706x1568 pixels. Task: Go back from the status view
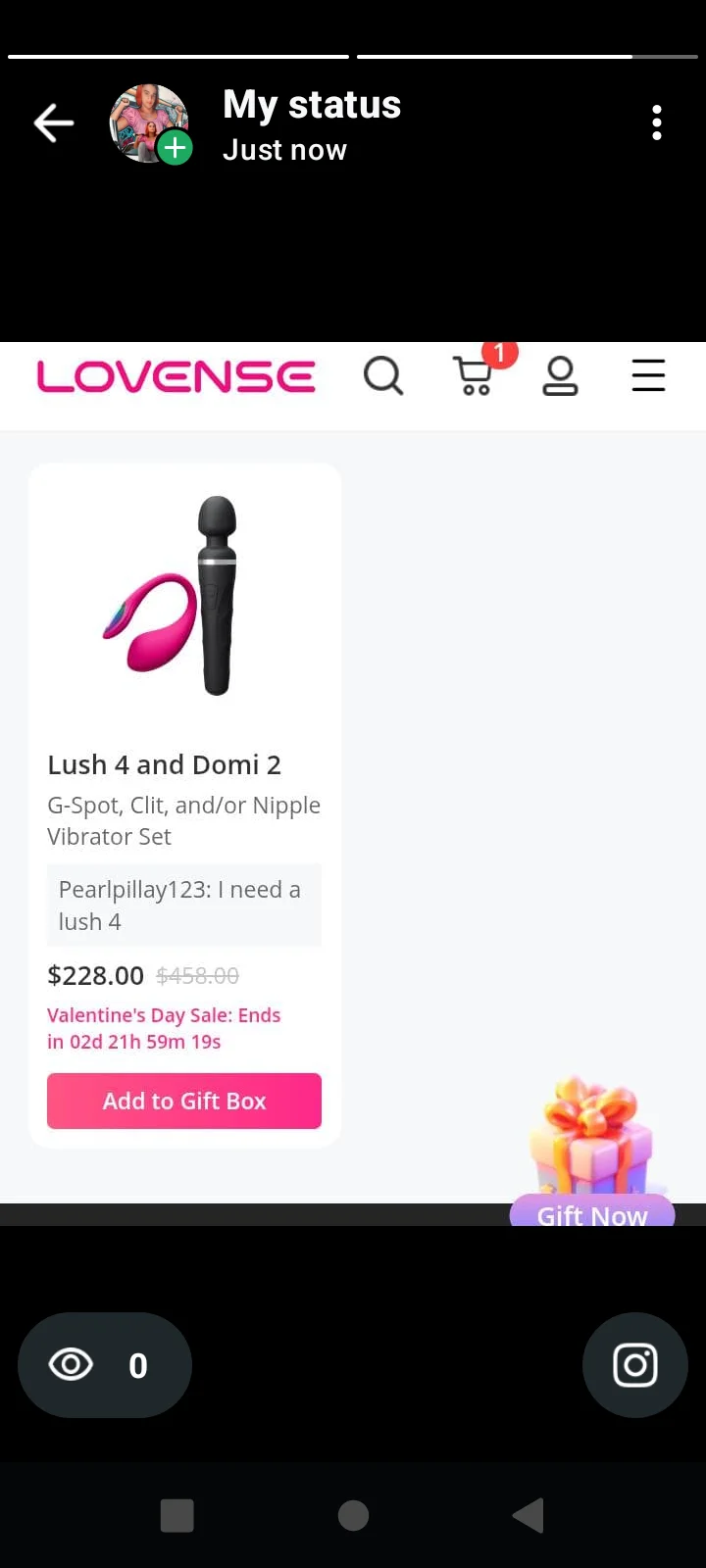(x=54, y=123)
